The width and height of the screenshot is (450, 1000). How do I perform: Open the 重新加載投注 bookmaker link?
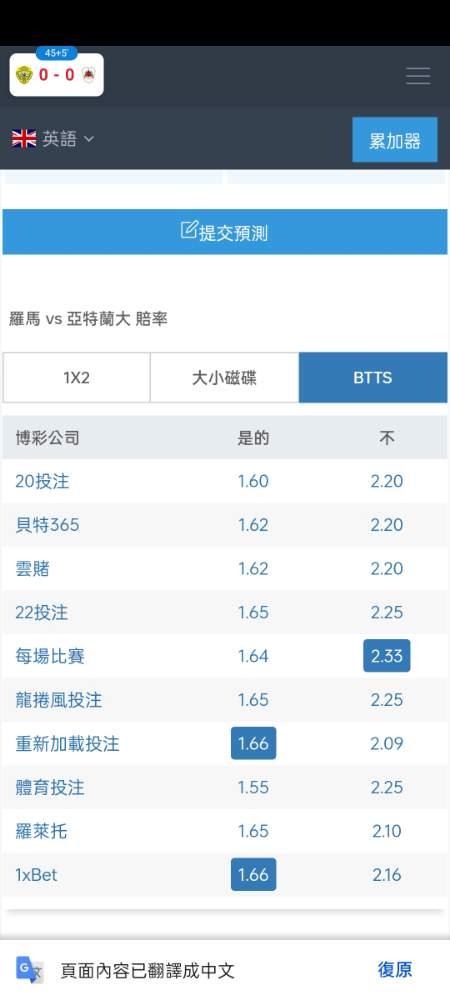click(x=68, y=744)
